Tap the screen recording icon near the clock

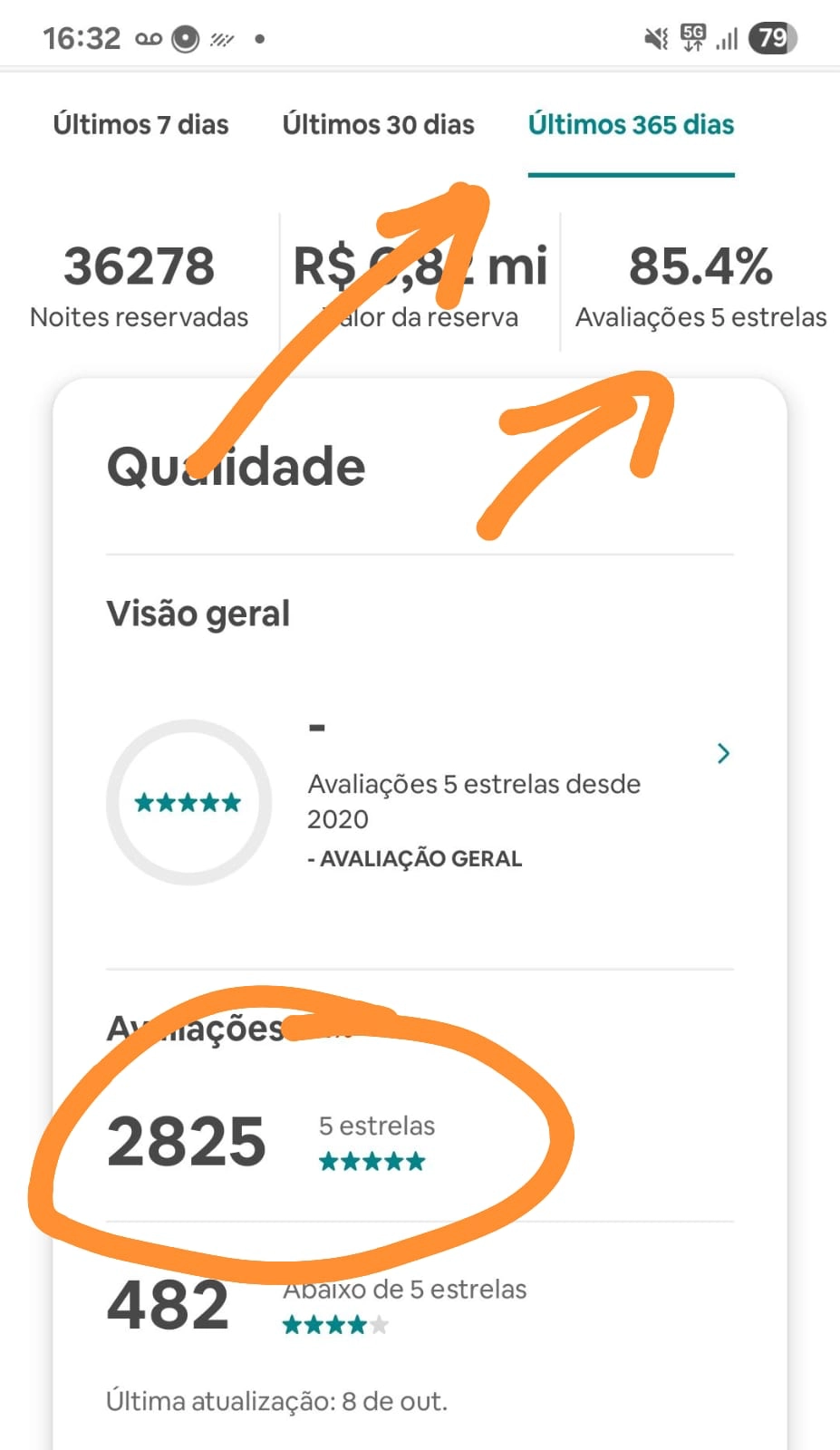(184, 36)
